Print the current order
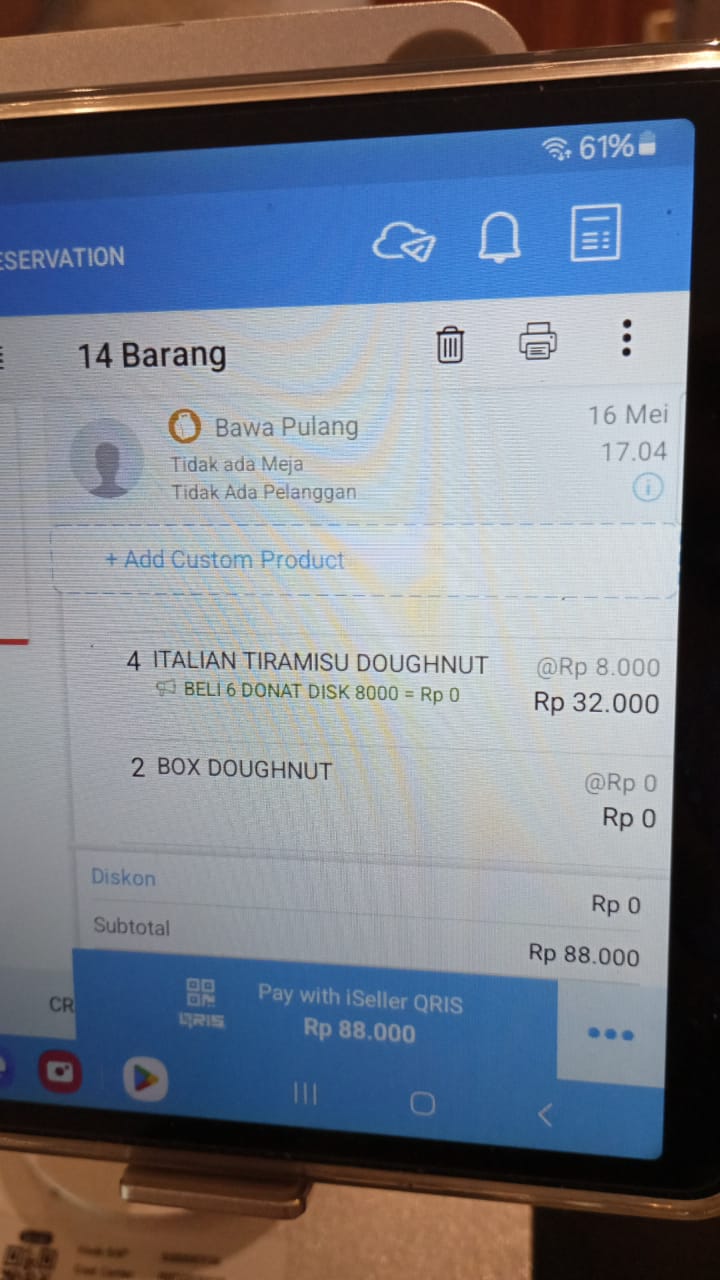Screen dimensions: 720x1280 coord(538,341)
